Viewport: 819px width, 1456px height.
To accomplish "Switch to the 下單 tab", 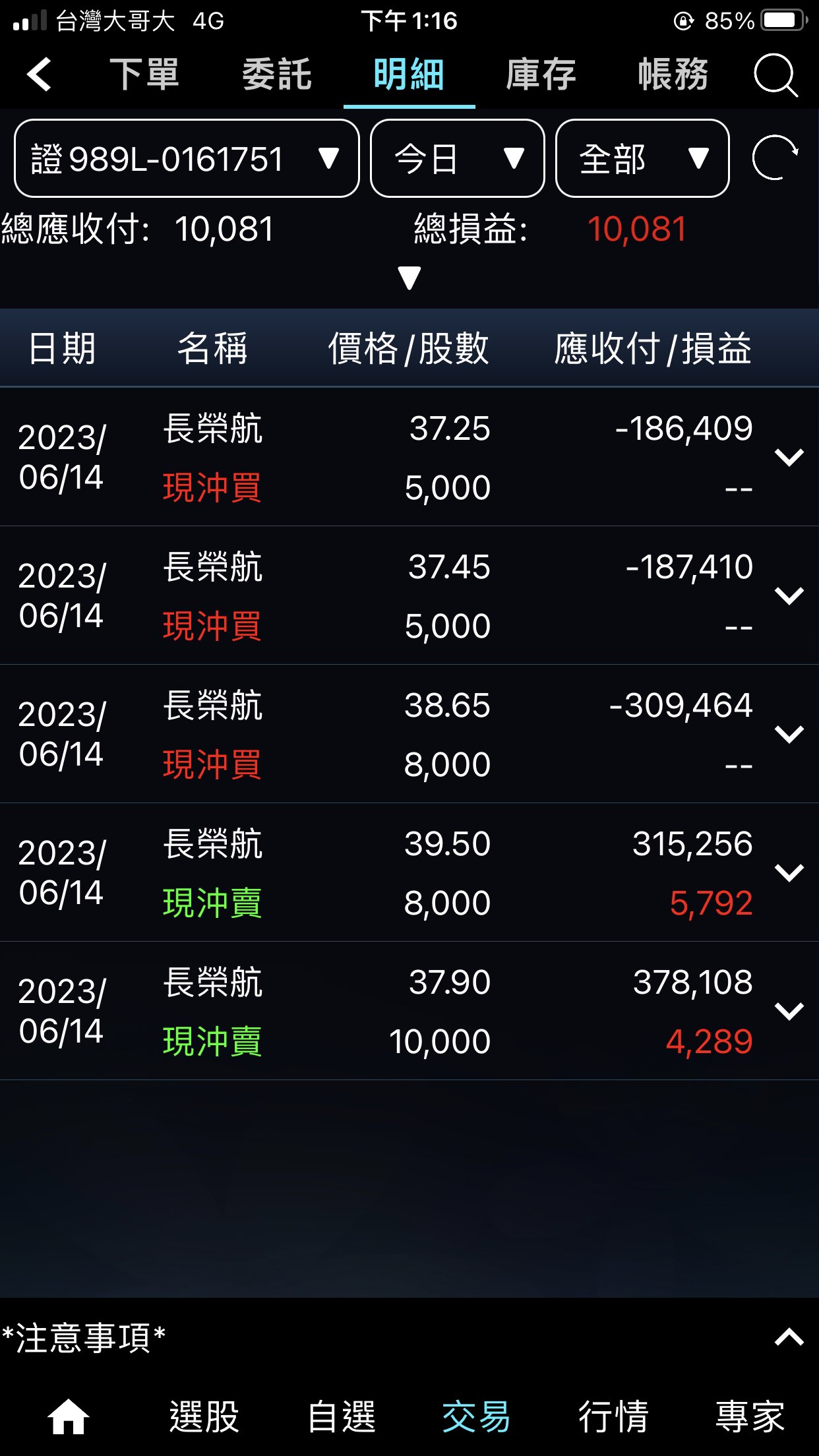I will tap(144, 74).
